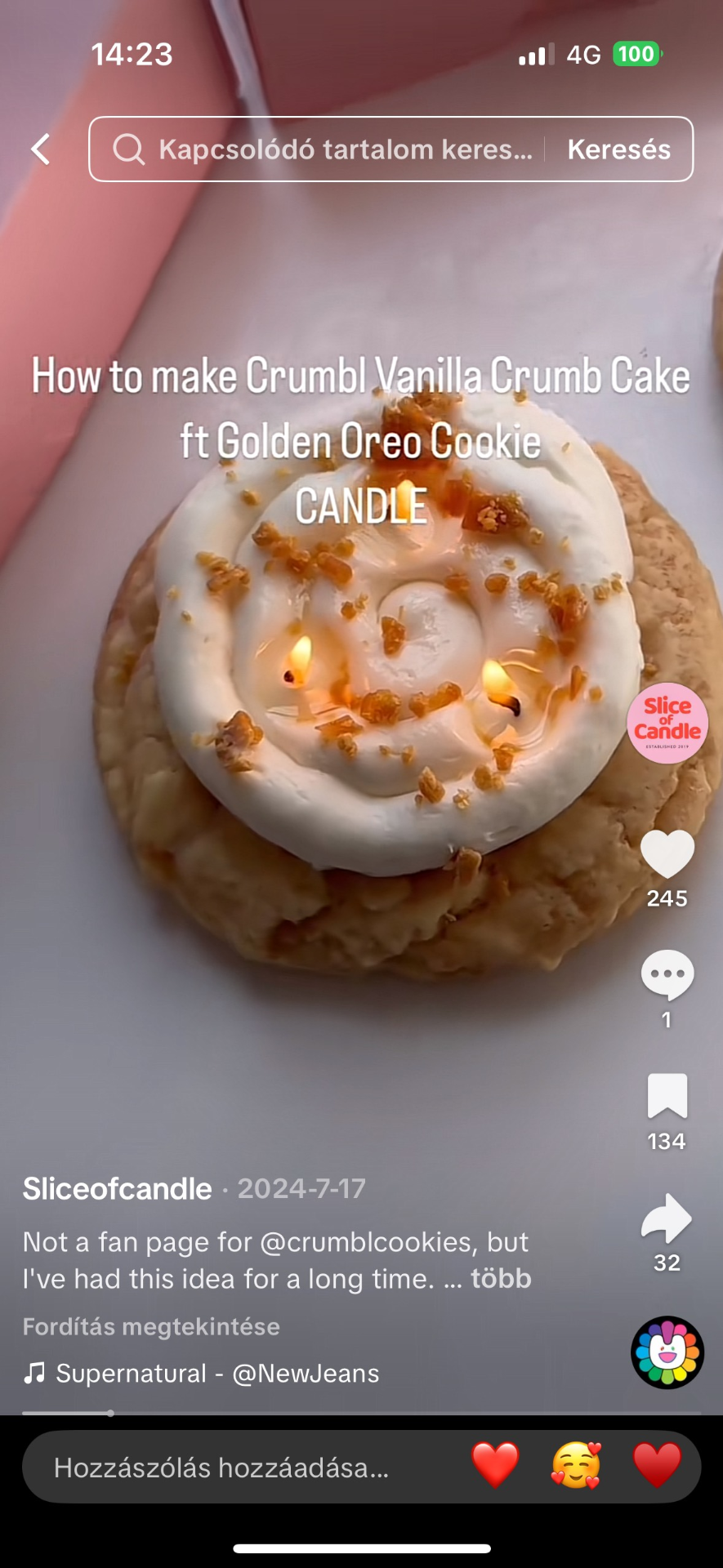The height and width of the screenshot is (1568, 723).
Task: Go back with the arrow icon
Action: (x=40, y=149)
